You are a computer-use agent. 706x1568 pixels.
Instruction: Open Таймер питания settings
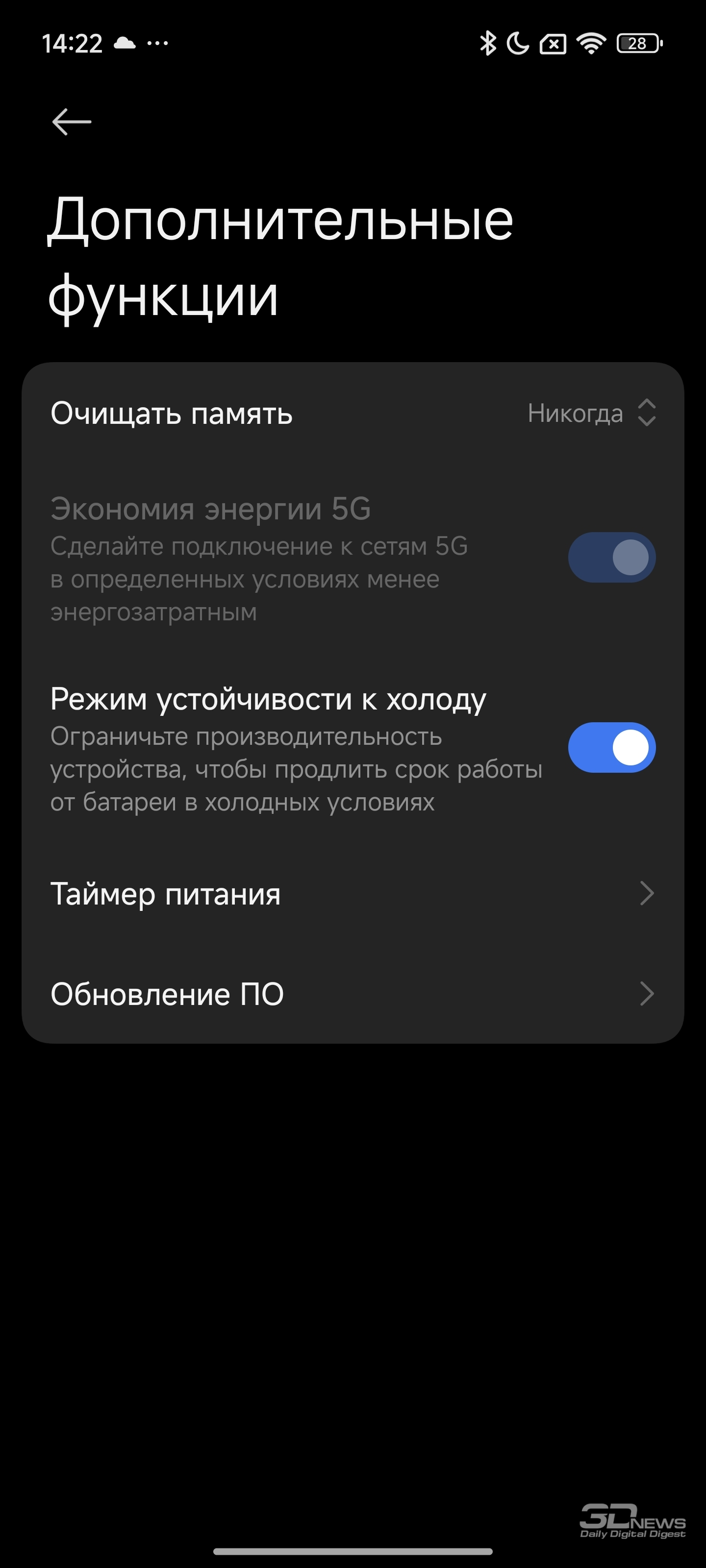point(353,894)
